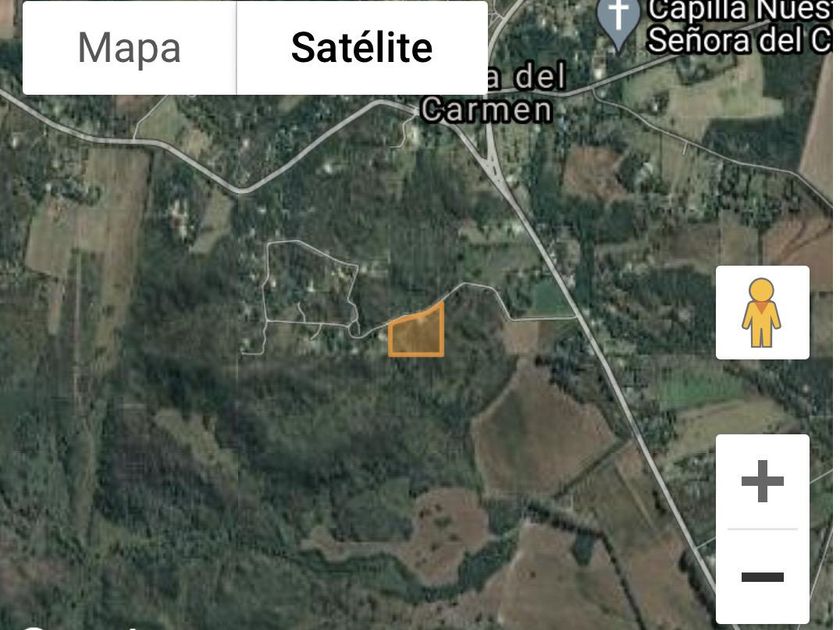The height and width of the screenshot is (630, 840).
Task: Switch to the Mapa view
Action: [129, 48]
